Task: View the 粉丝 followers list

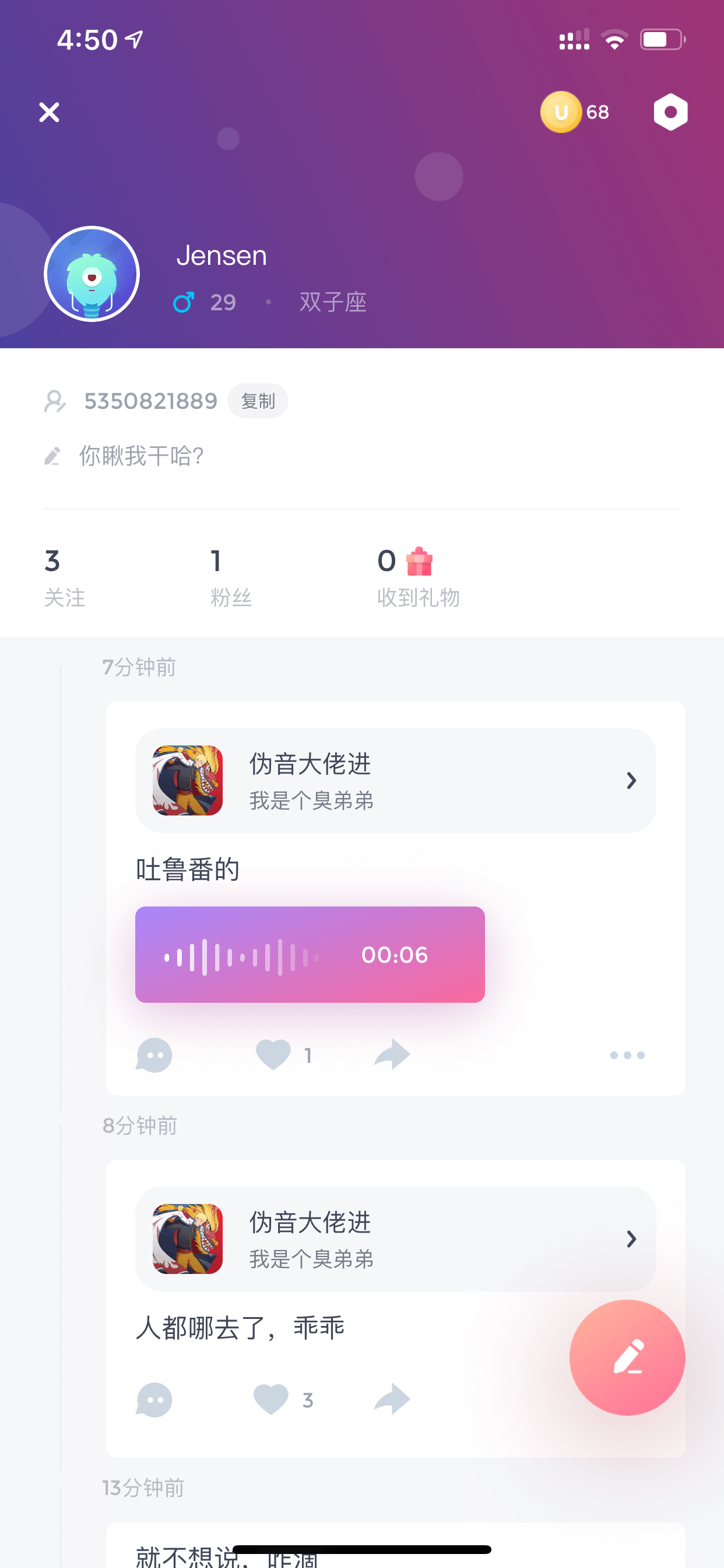Action: (231, 577)
